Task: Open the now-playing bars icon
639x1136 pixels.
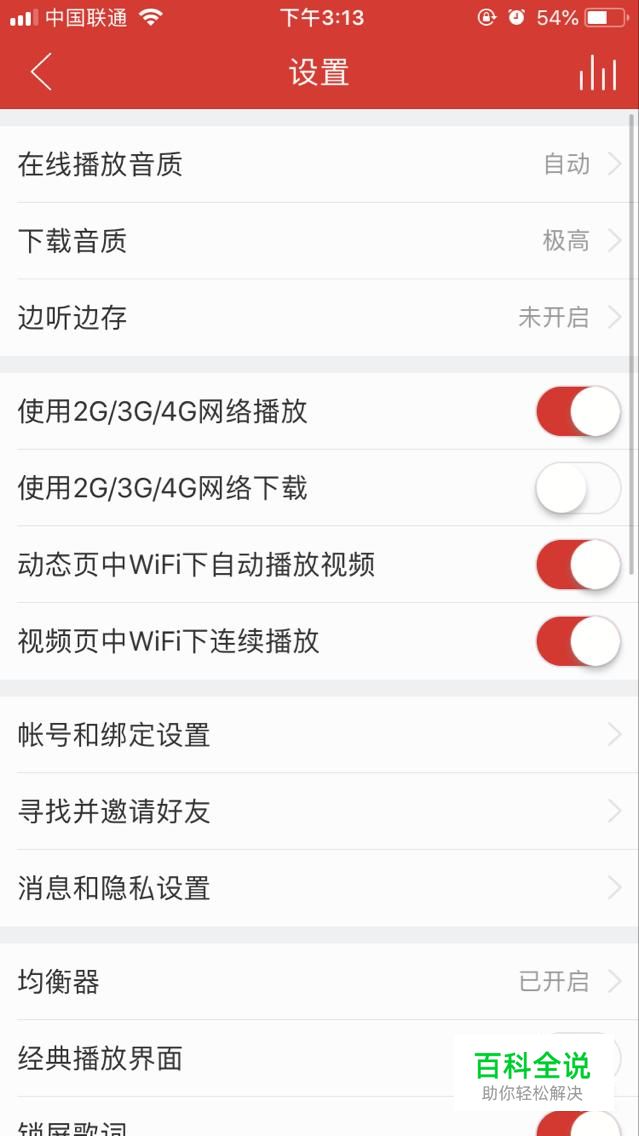Action: tap(598, 72)
